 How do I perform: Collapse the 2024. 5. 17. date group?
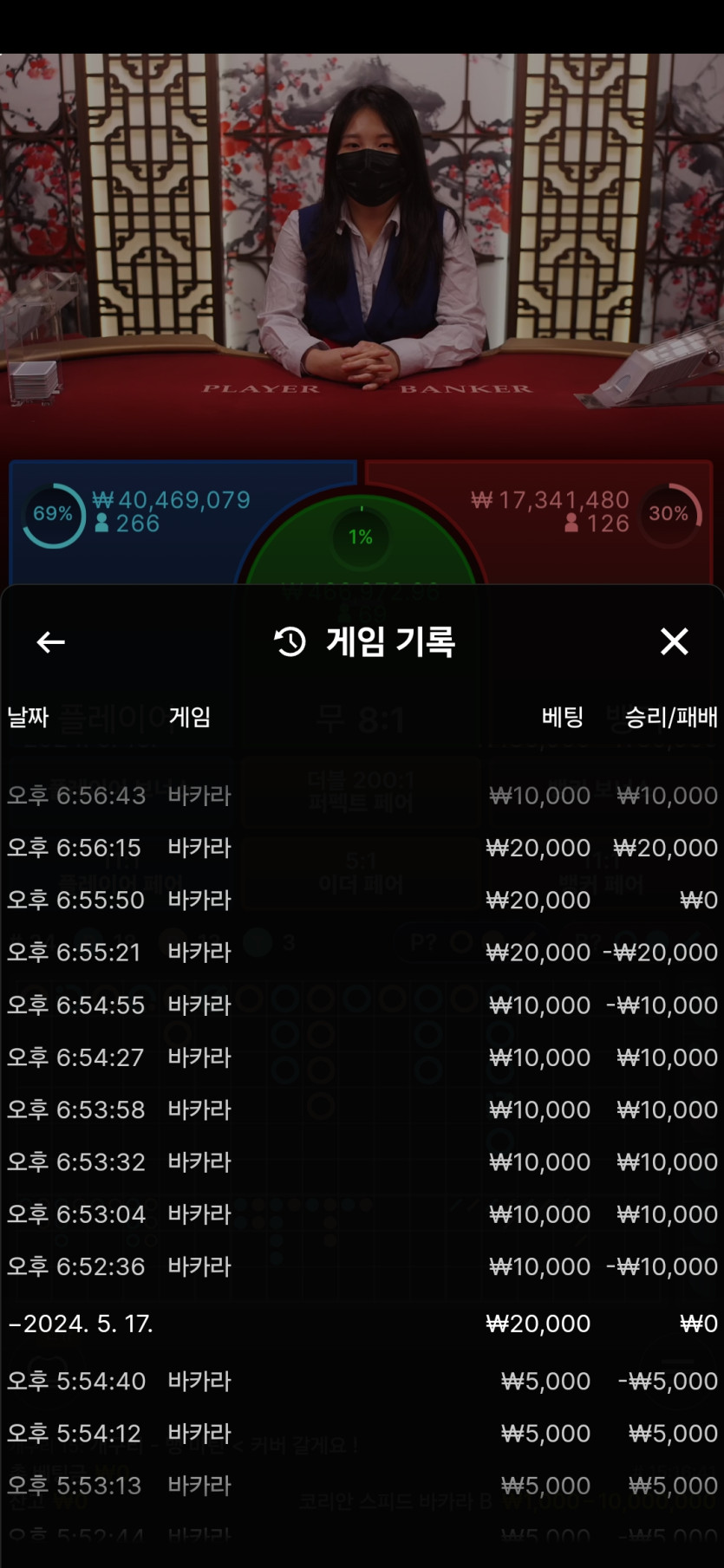[82, 1324]
